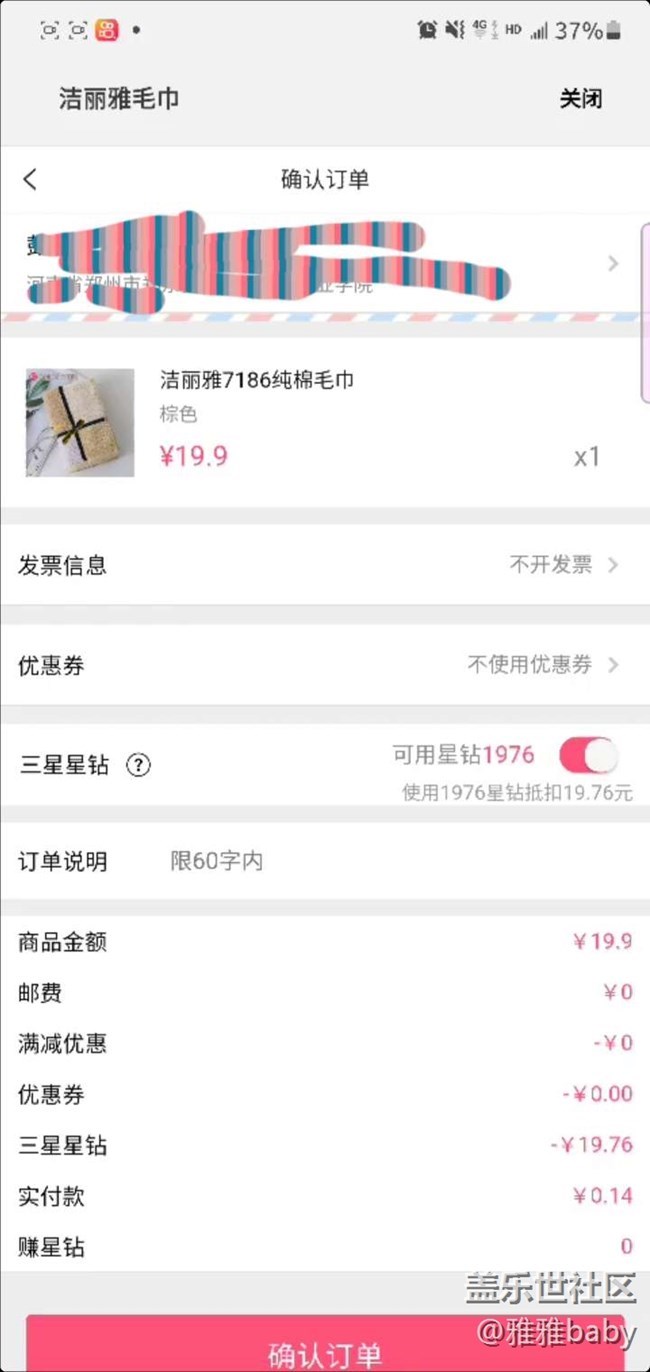
Task: Open 优惠券 coupon selection
Action: (320, 665)
